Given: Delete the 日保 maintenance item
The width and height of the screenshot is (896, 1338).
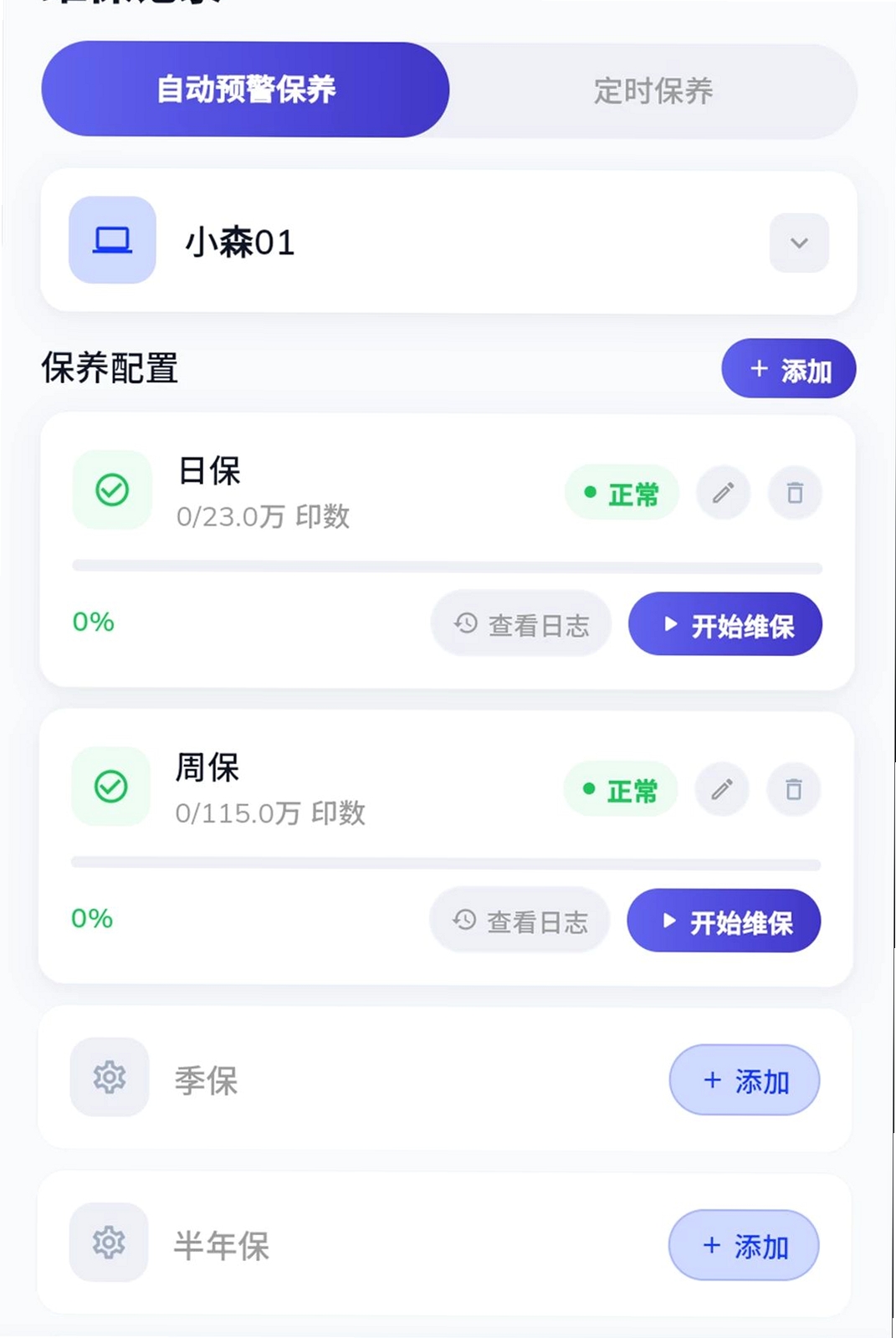Looking at the screenshot, I should pos(795,493).
